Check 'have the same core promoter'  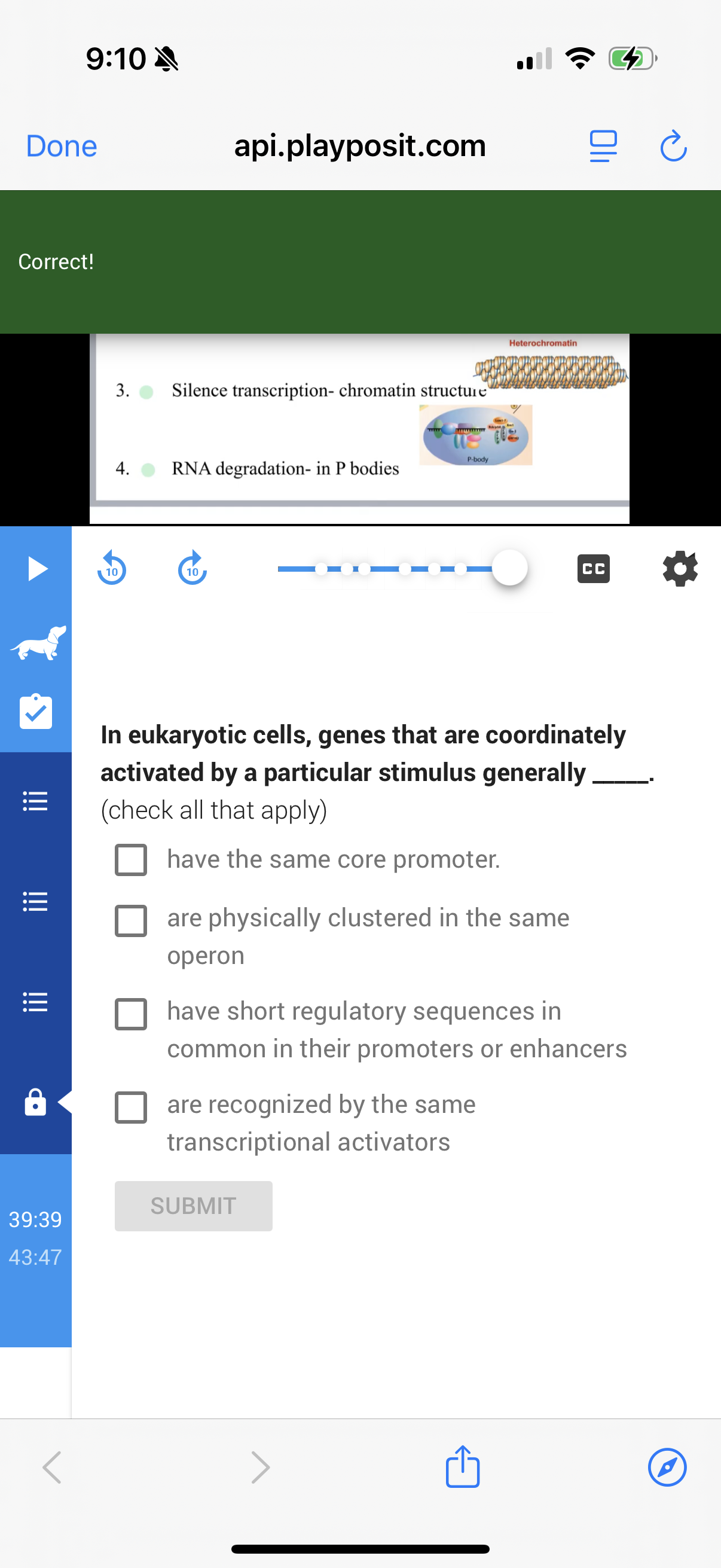131,859
